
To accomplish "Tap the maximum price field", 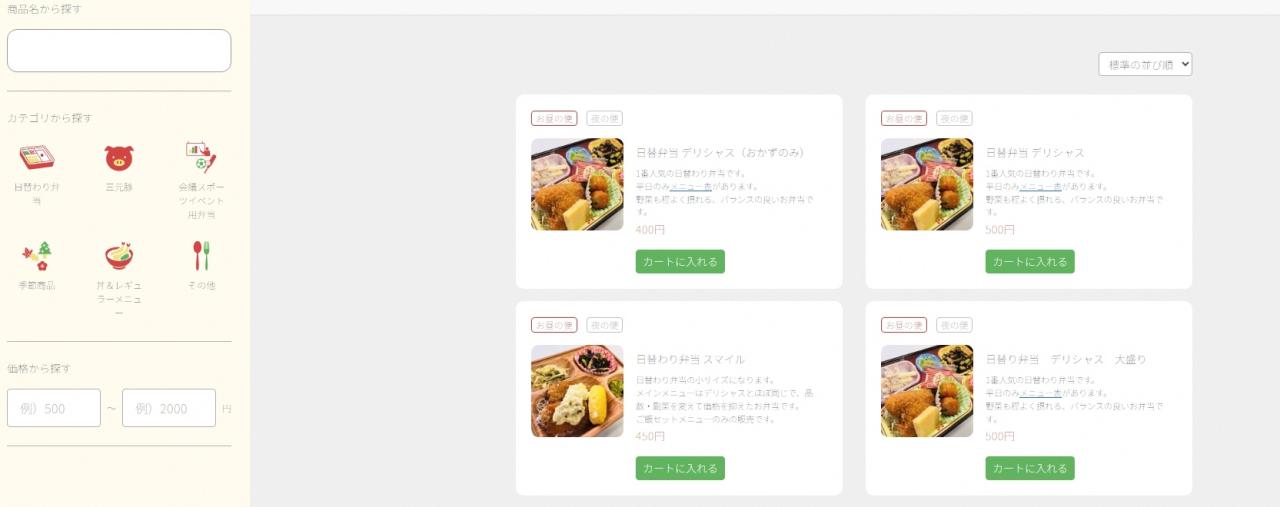I will tap(169, 408).
